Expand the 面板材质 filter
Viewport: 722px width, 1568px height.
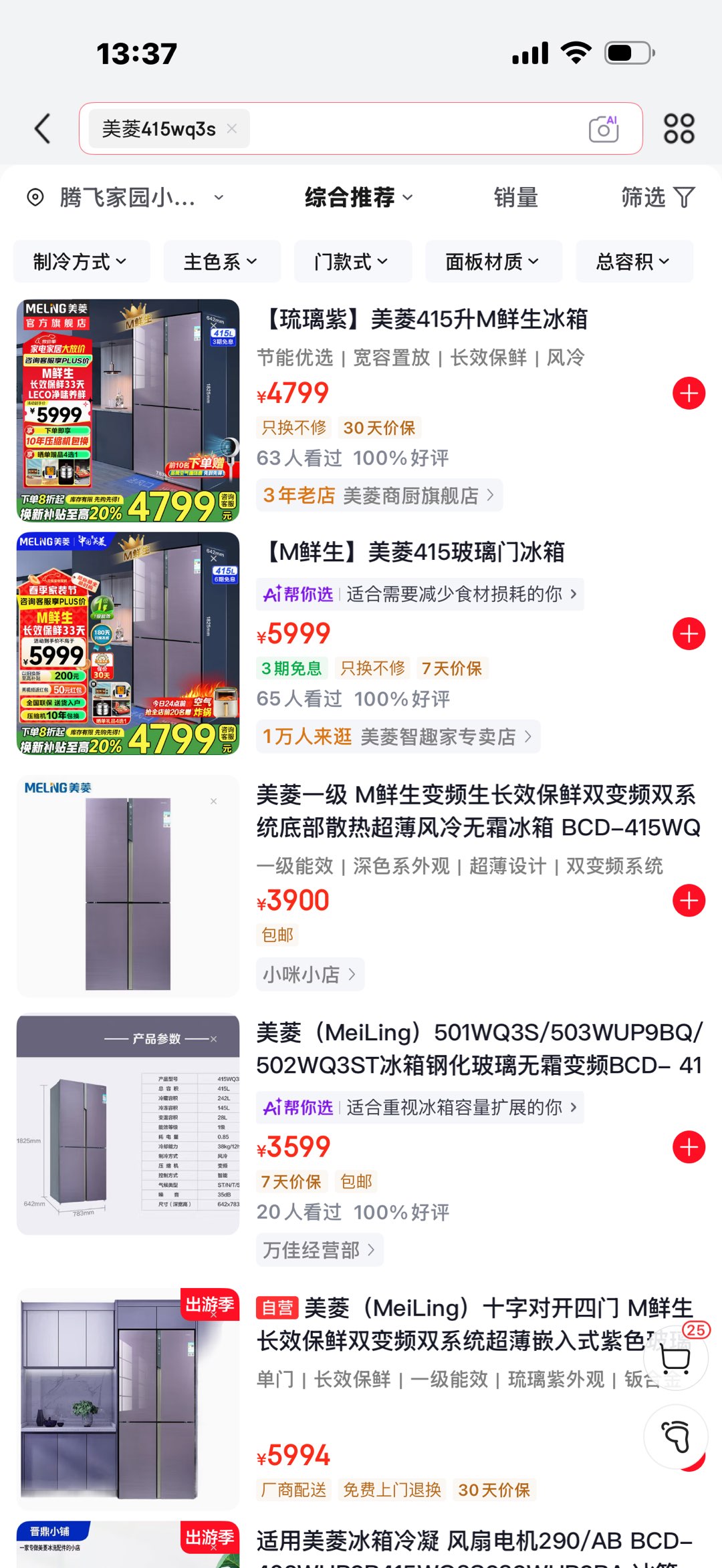pyautogui.click(x=493, y=261)
